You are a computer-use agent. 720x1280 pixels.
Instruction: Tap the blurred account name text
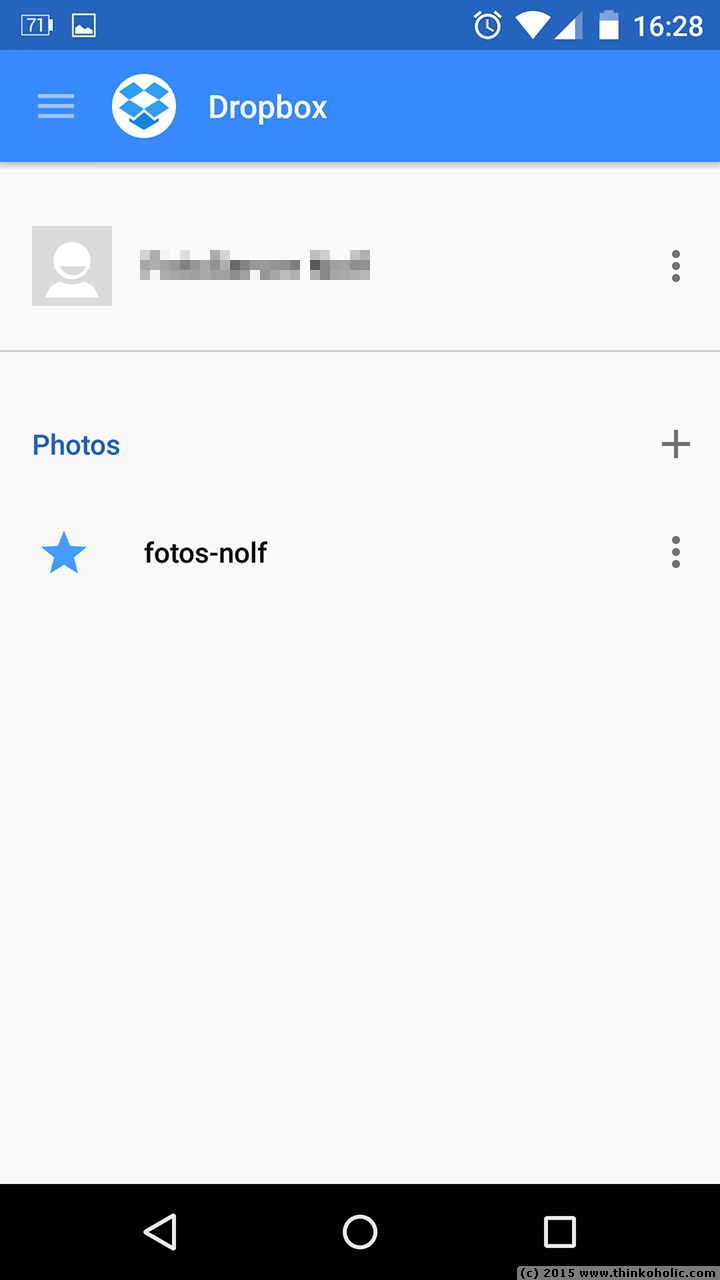(x=255, y=265)
